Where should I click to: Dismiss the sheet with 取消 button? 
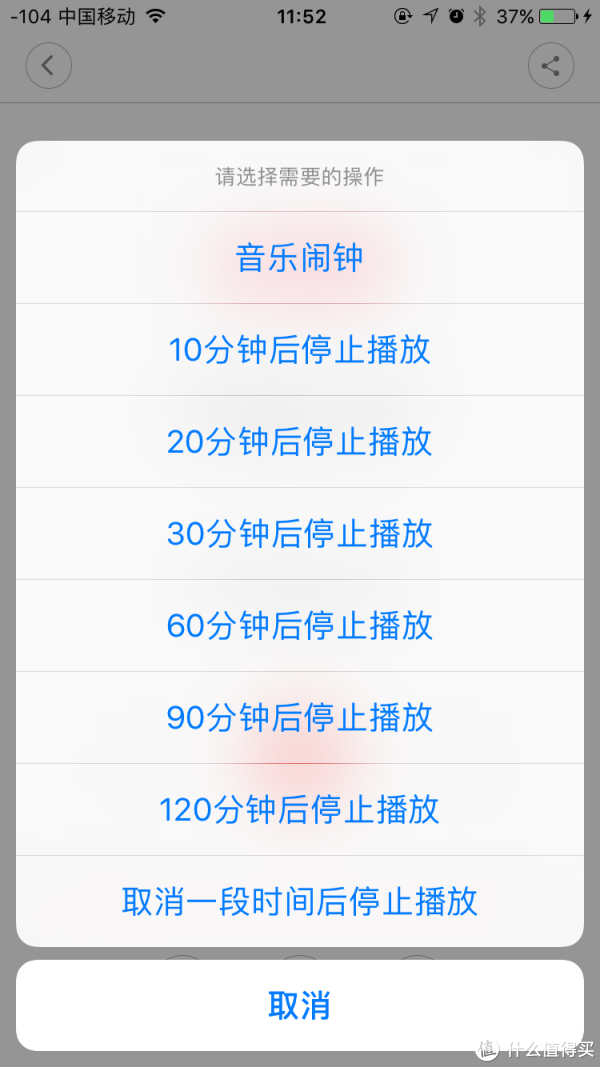coord(299,1005)
